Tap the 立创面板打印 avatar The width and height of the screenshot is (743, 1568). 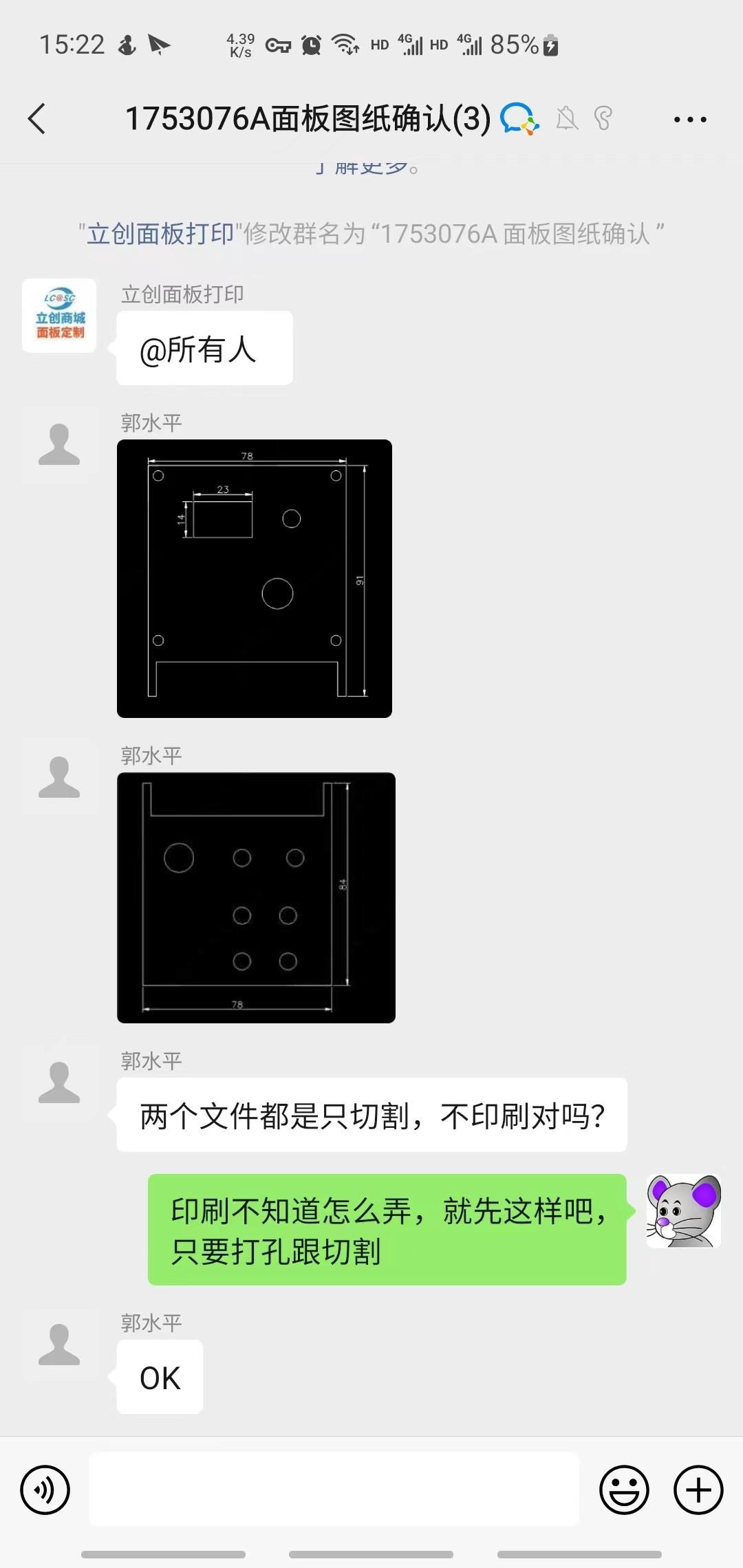[59, 316]
